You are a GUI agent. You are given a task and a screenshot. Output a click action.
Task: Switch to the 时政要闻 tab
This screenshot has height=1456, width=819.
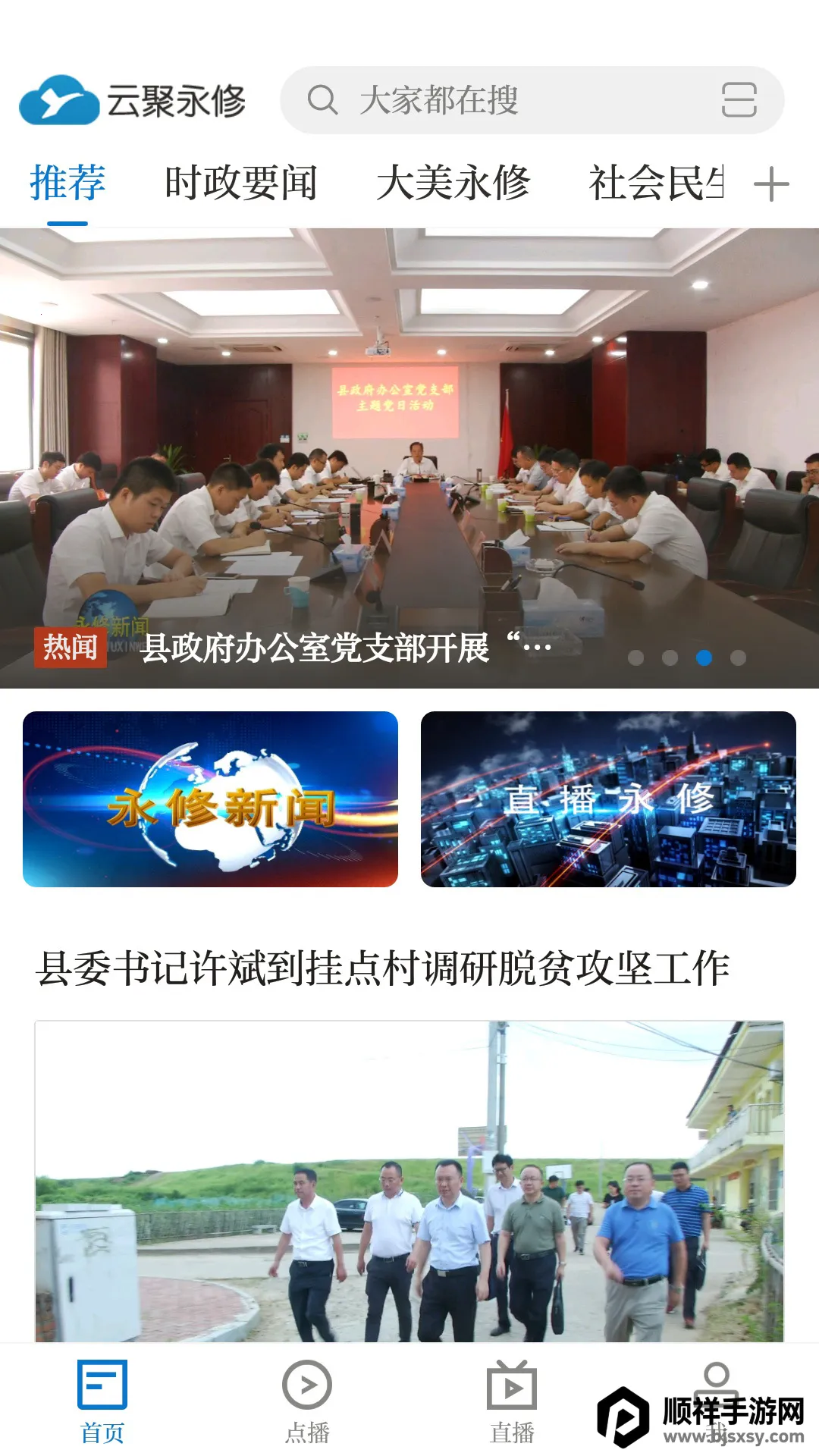[x=240, y=184]
